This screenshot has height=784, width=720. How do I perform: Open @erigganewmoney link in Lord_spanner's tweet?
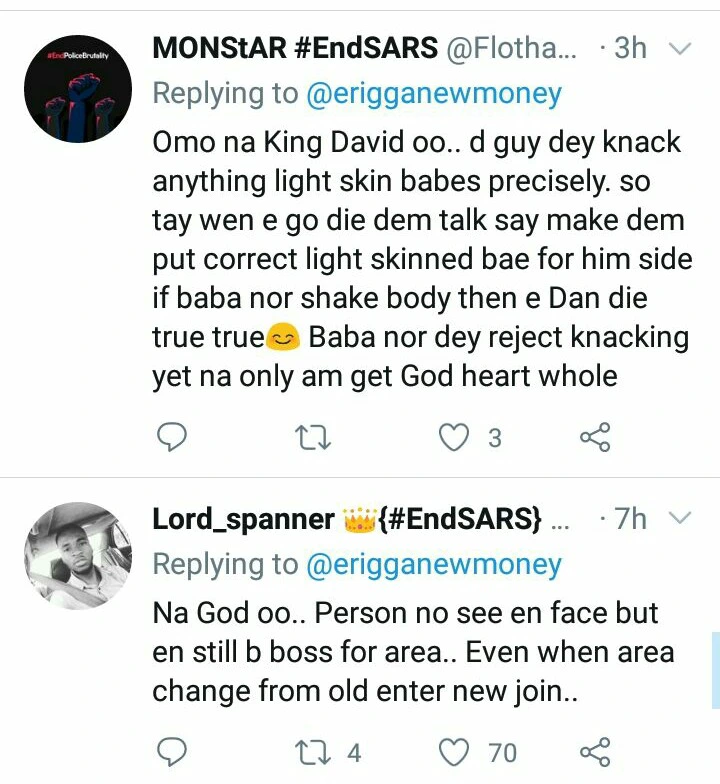point(432,565)
